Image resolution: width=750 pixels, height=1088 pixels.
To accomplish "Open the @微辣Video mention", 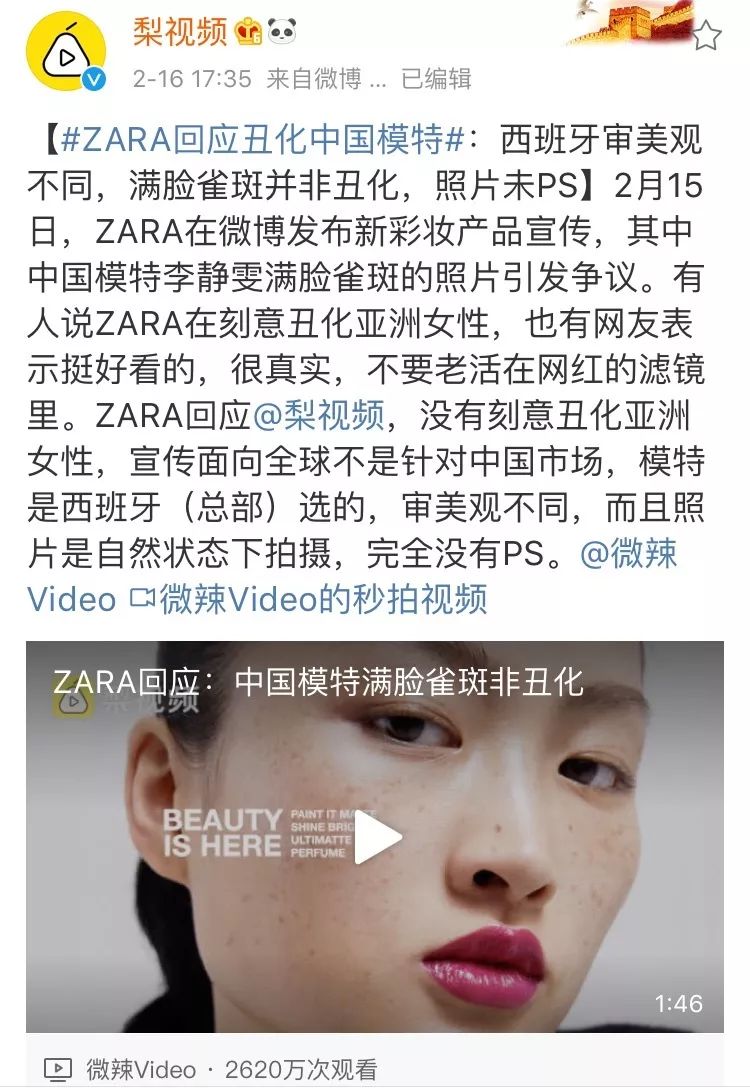I will pyautogui.click(x=628, y=553).
